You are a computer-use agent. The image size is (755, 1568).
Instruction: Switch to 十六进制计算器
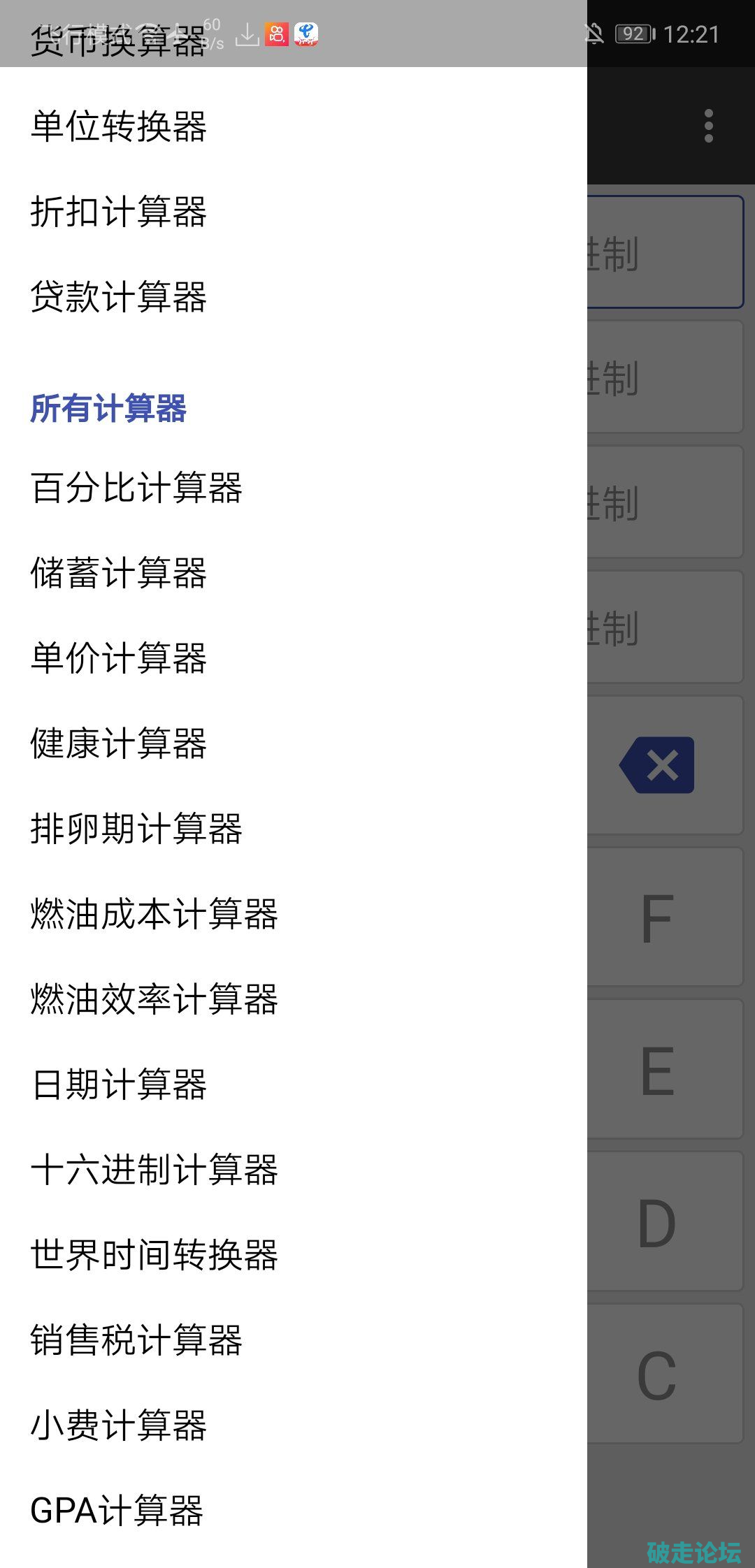[154, 1170]
